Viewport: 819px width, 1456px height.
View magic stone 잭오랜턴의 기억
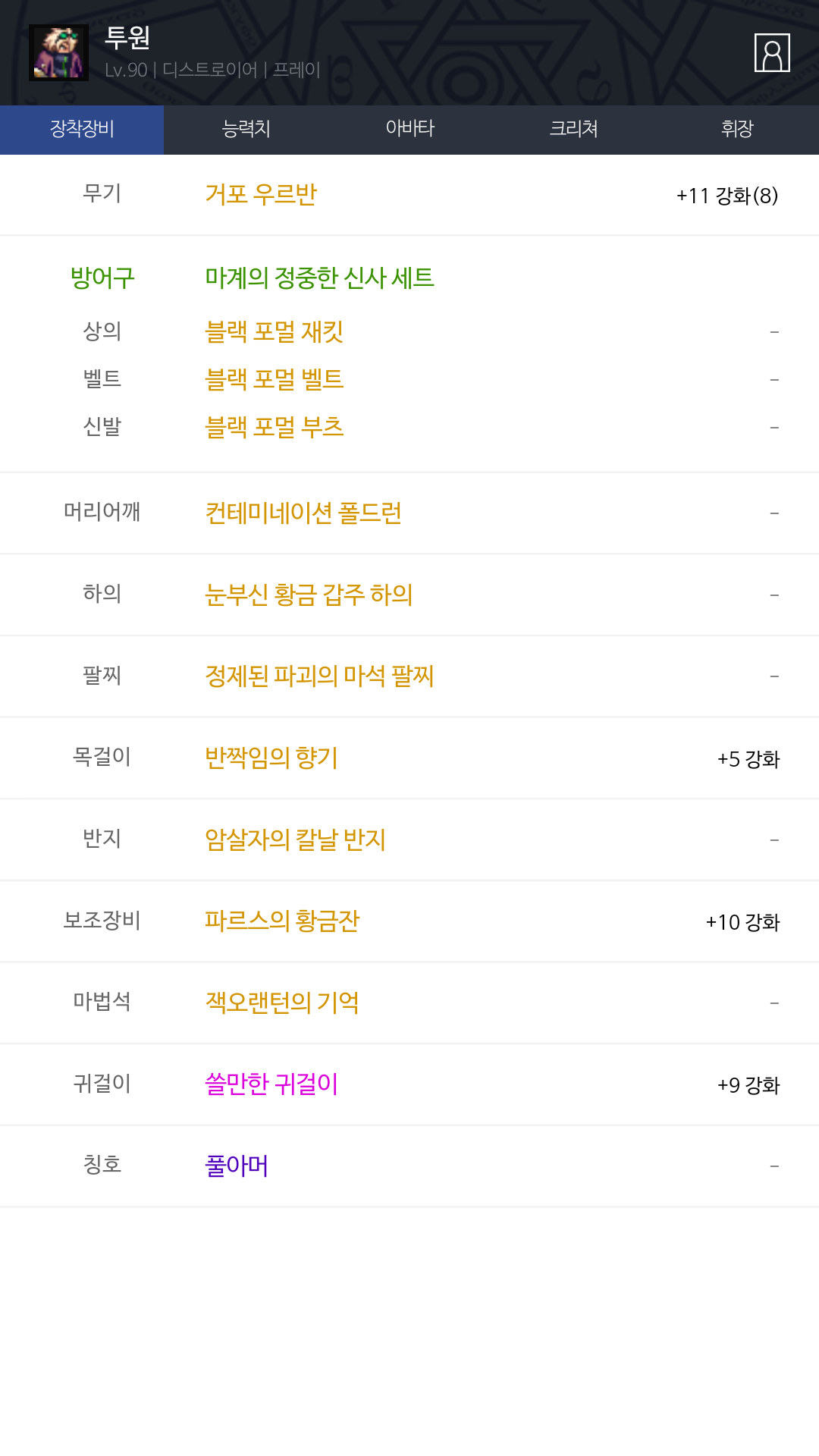tap(282, 1003)
